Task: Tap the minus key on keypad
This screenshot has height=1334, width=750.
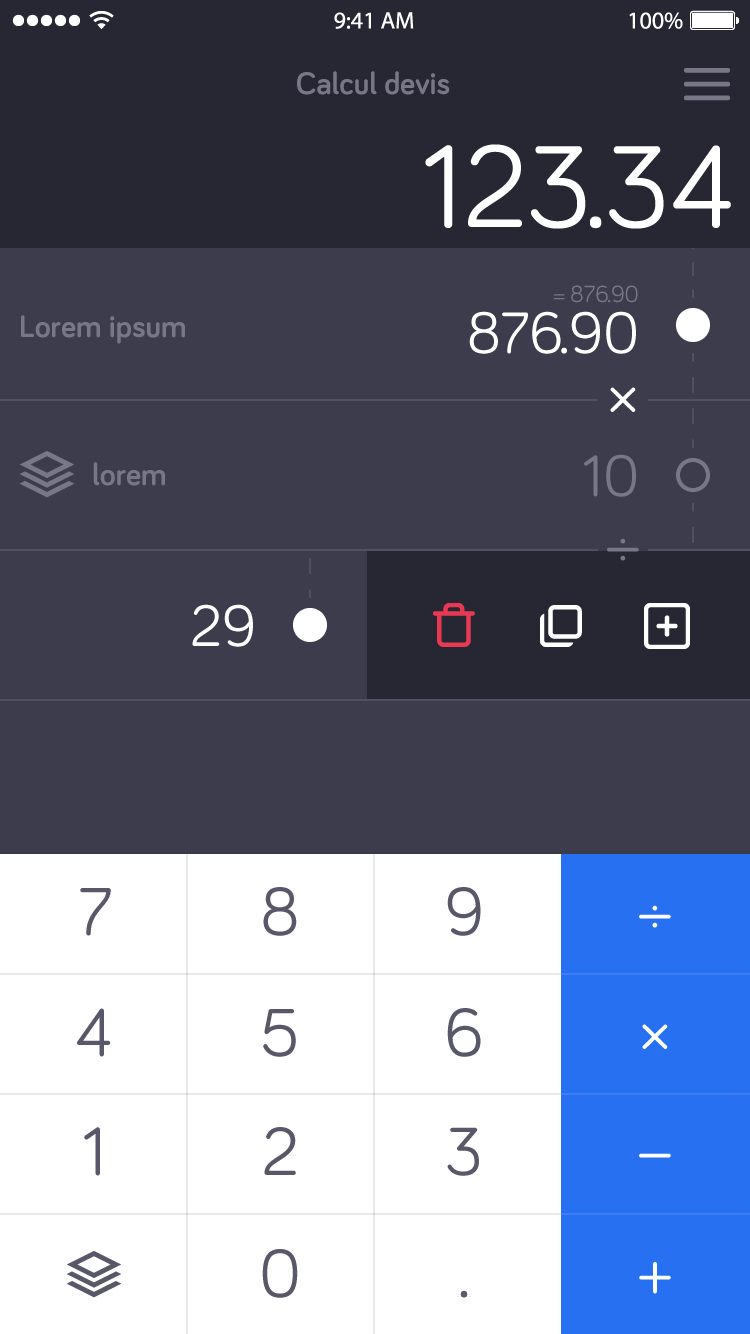Action: [x=655, y=1155]
